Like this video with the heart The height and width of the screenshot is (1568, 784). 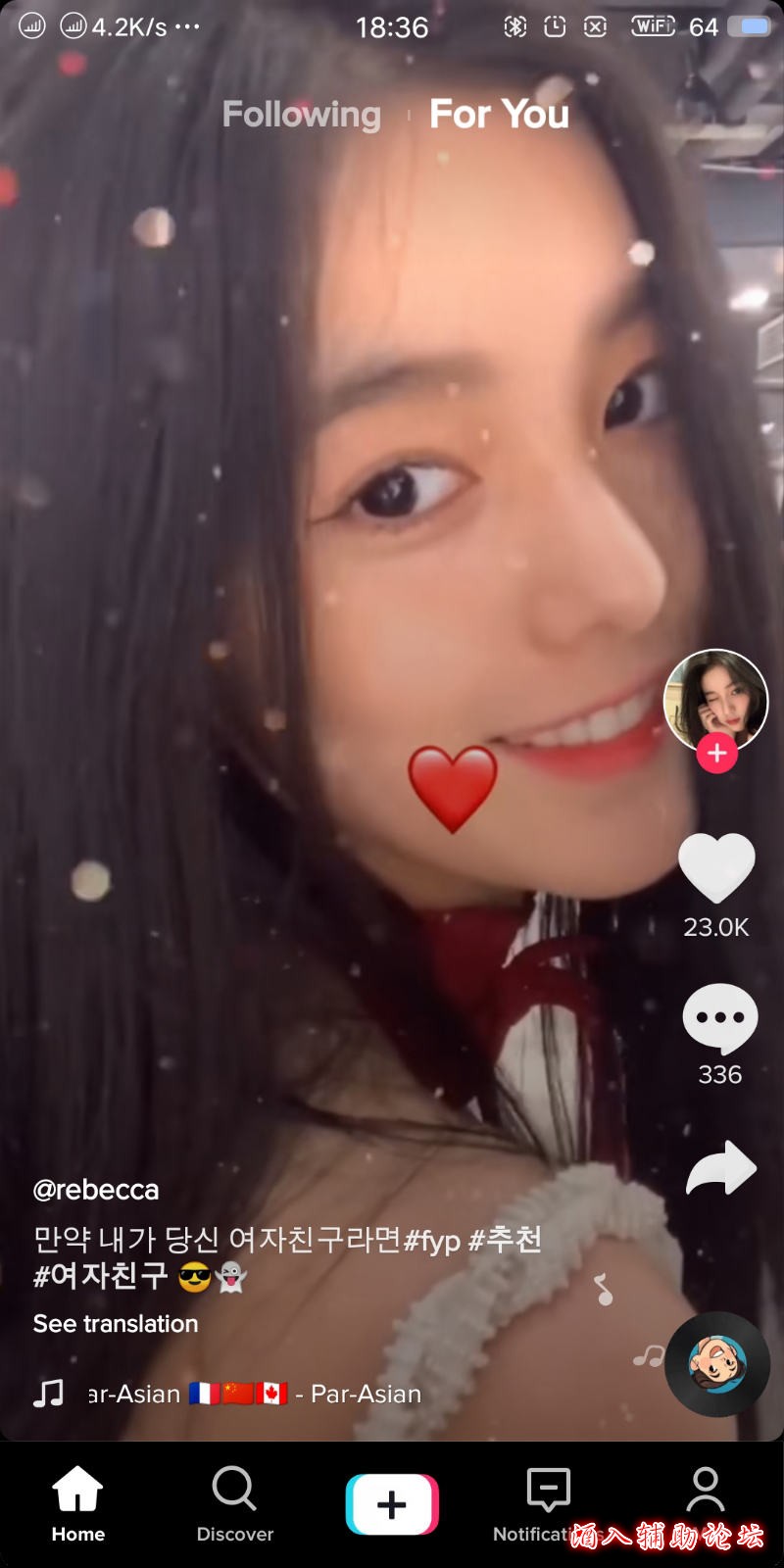coord(716,868)
